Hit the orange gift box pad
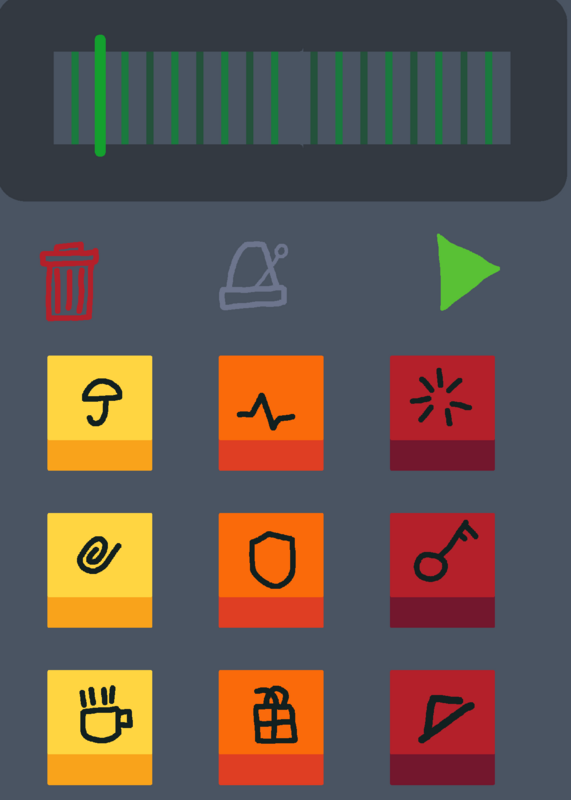 click(x=271, y=727)
